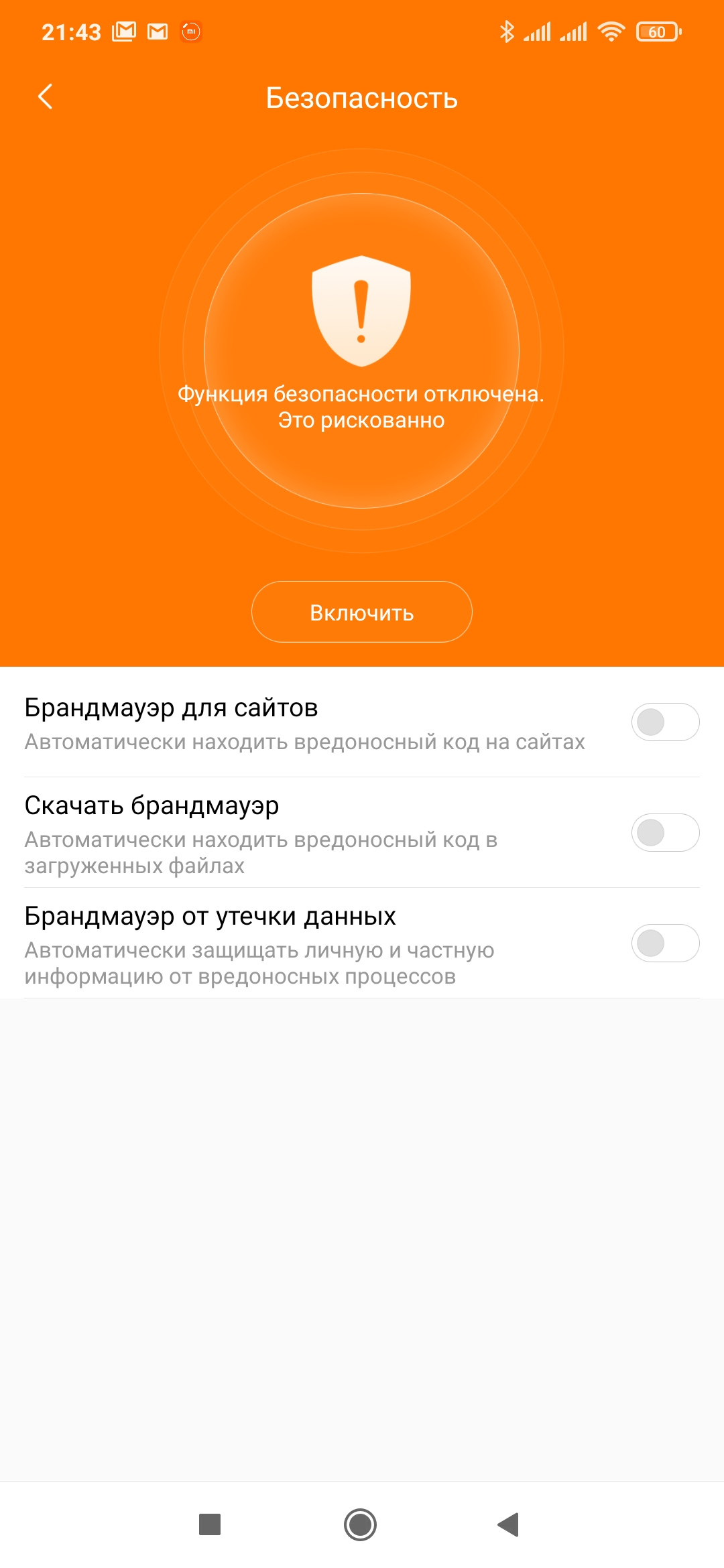The height and width of the screenshot is (1568, 724).
Task: Toggle Брандмауэр от утечки данных on
Action: pos(665,943)
